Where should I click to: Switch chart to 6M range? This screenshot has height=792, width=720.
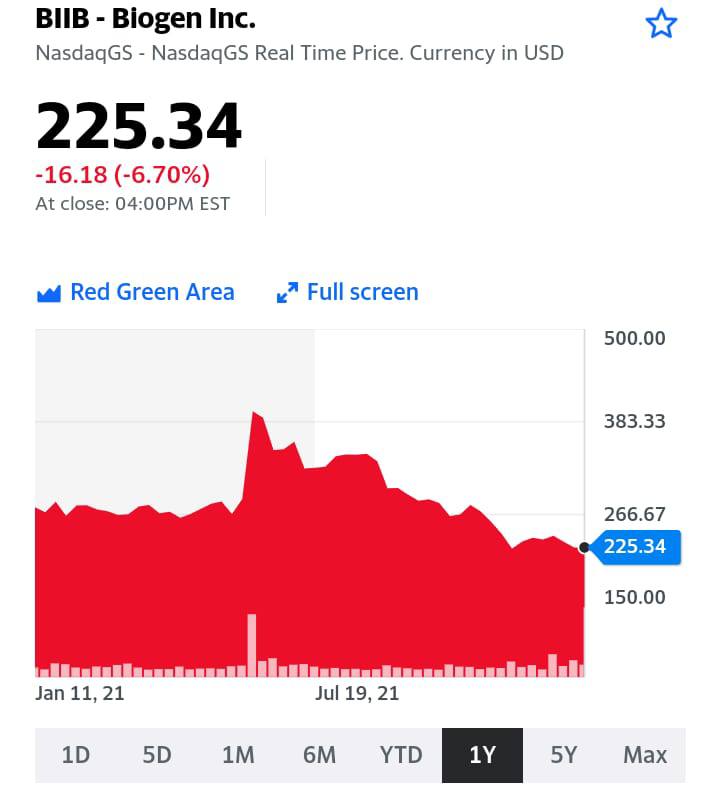319,755
